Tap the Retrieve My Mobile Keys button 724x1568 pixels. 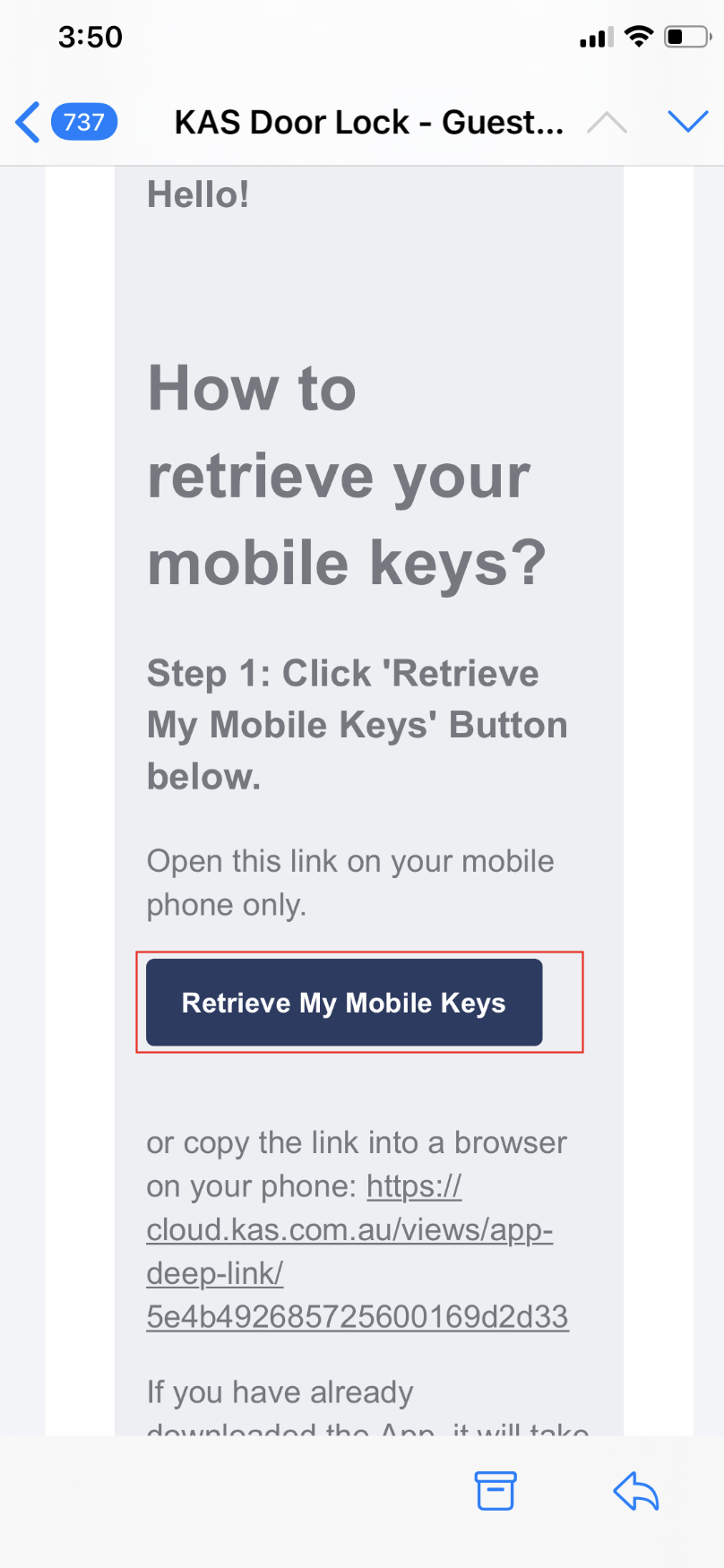[344, 1003]
